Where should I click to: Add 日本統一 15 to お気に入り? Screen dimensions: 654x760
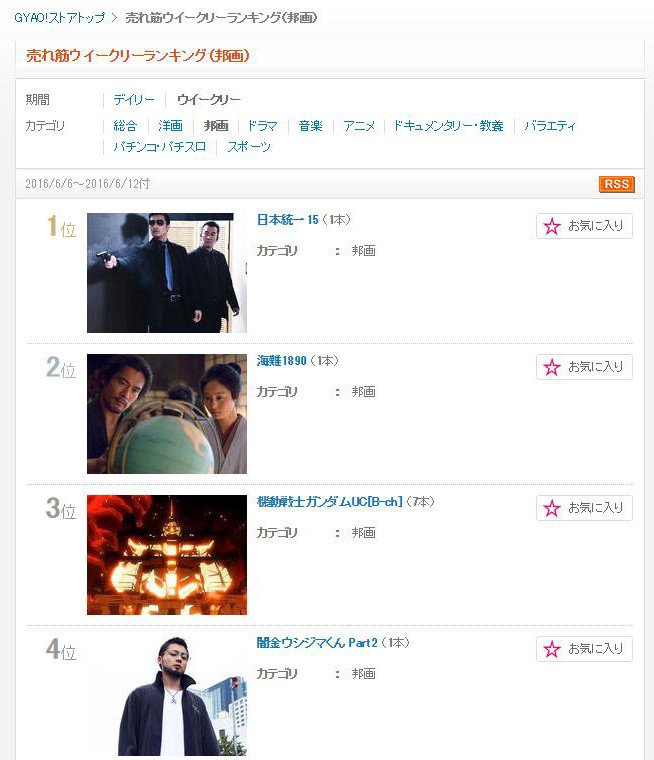[x=584, y=226]
